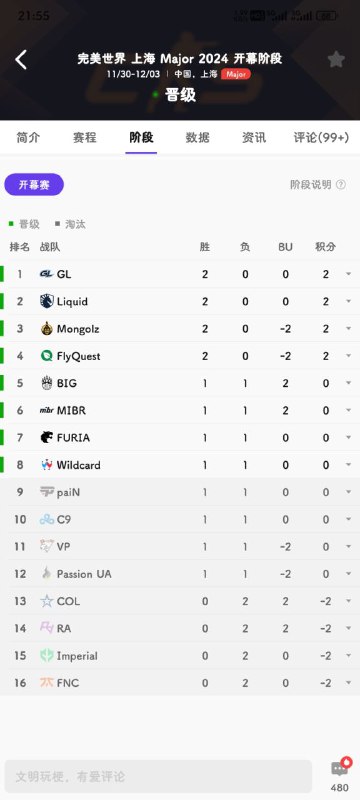Favorite this tournament with the star icon
This screenshot has width=360, height=800.
336,60
